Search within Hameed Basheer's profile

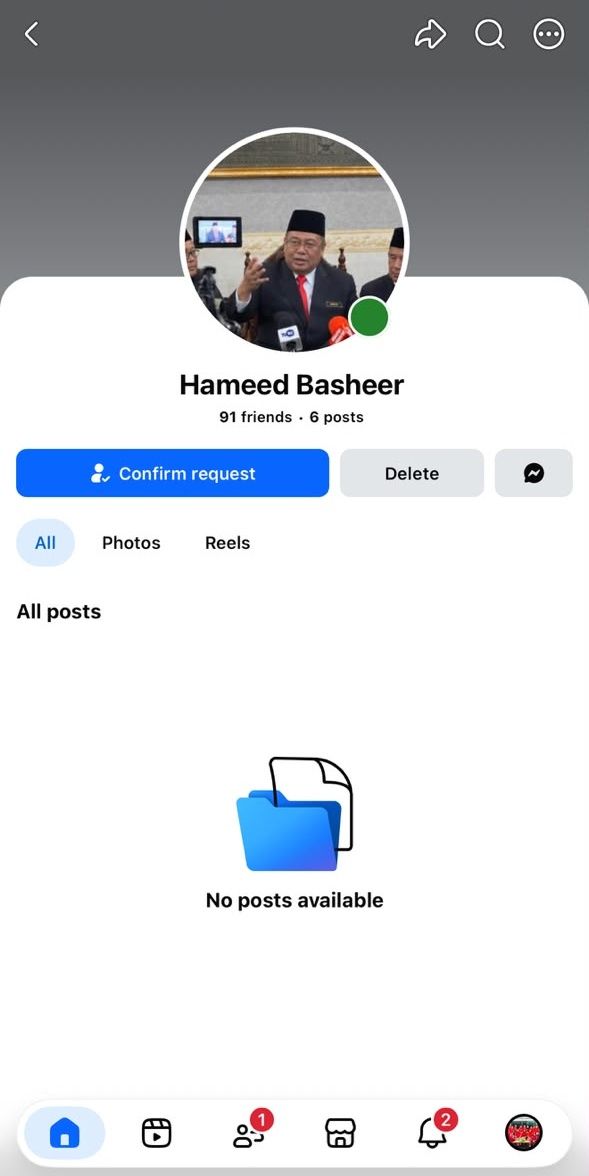point(489,34)
